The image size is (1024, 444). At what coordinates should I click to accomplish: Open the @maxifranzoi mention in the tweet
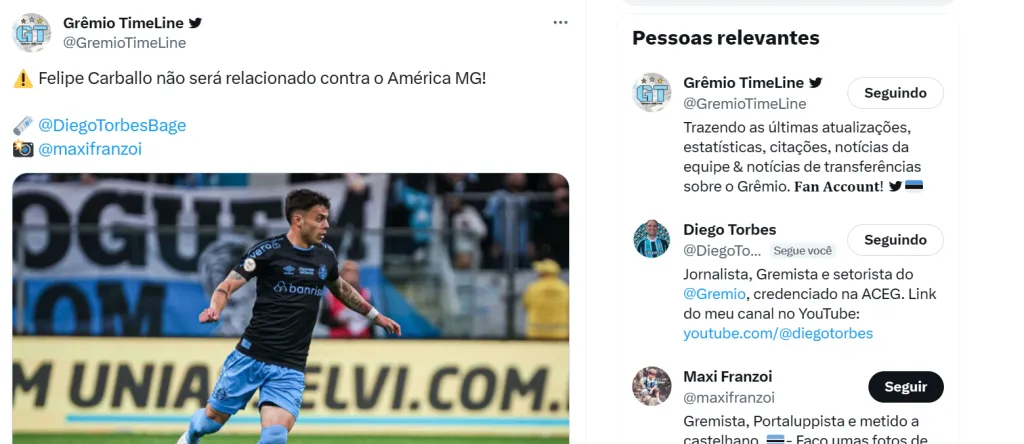pyautogui.click(x=90, y=149)
